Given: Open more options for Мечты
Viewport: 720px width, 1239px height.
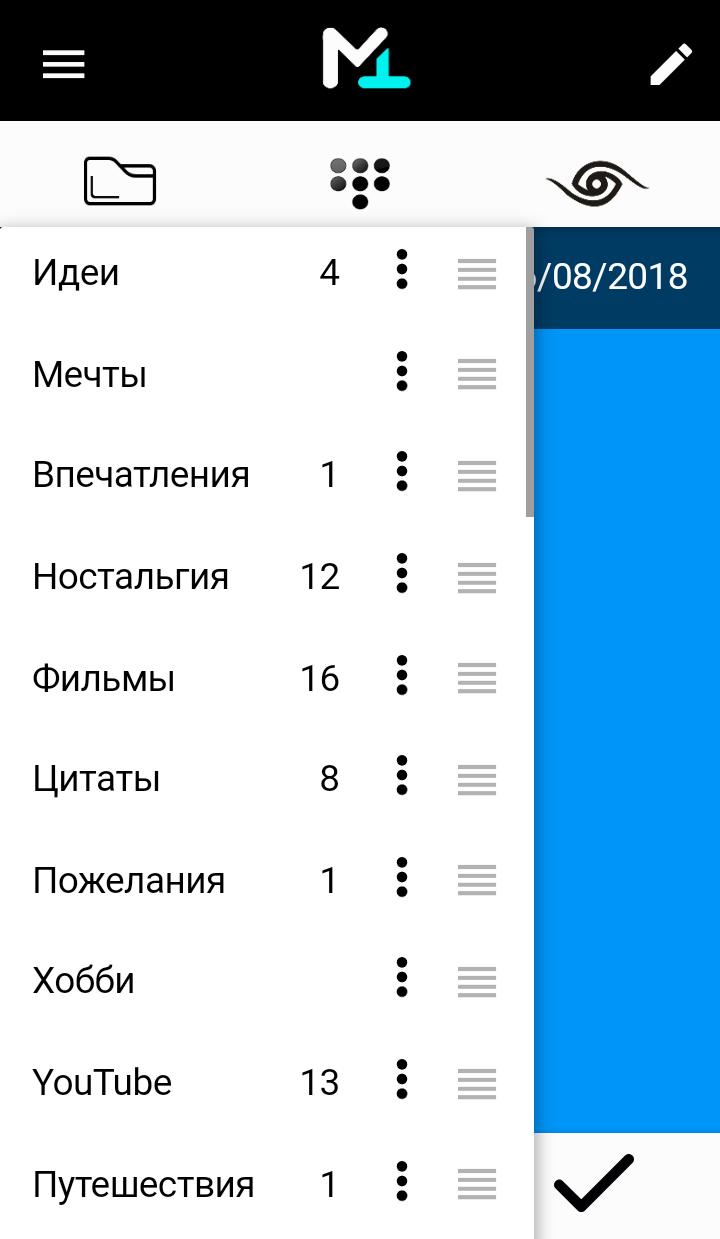Looking at the screenshot, I should 402,372.
